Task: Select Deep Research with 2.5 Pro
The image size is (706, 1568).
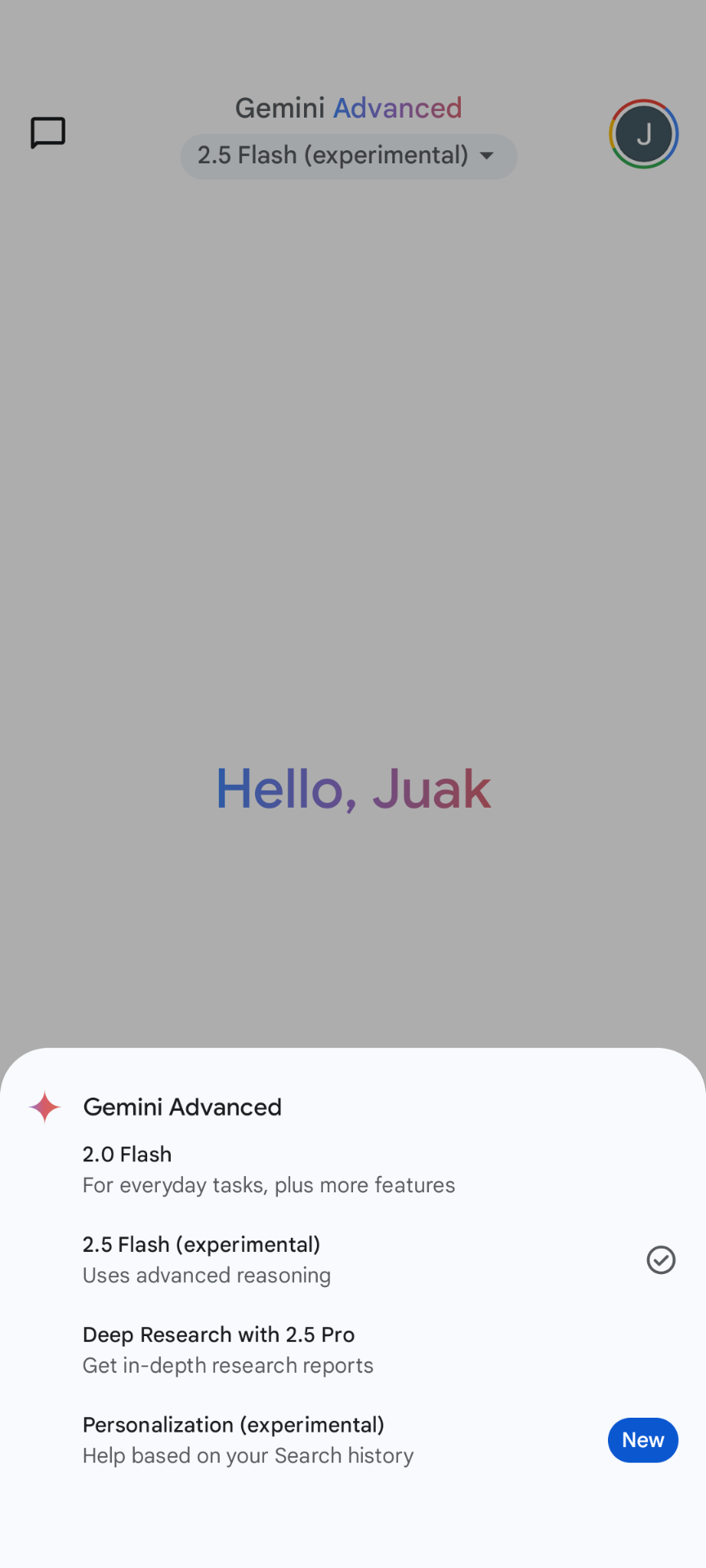Action: [353, 1349]
